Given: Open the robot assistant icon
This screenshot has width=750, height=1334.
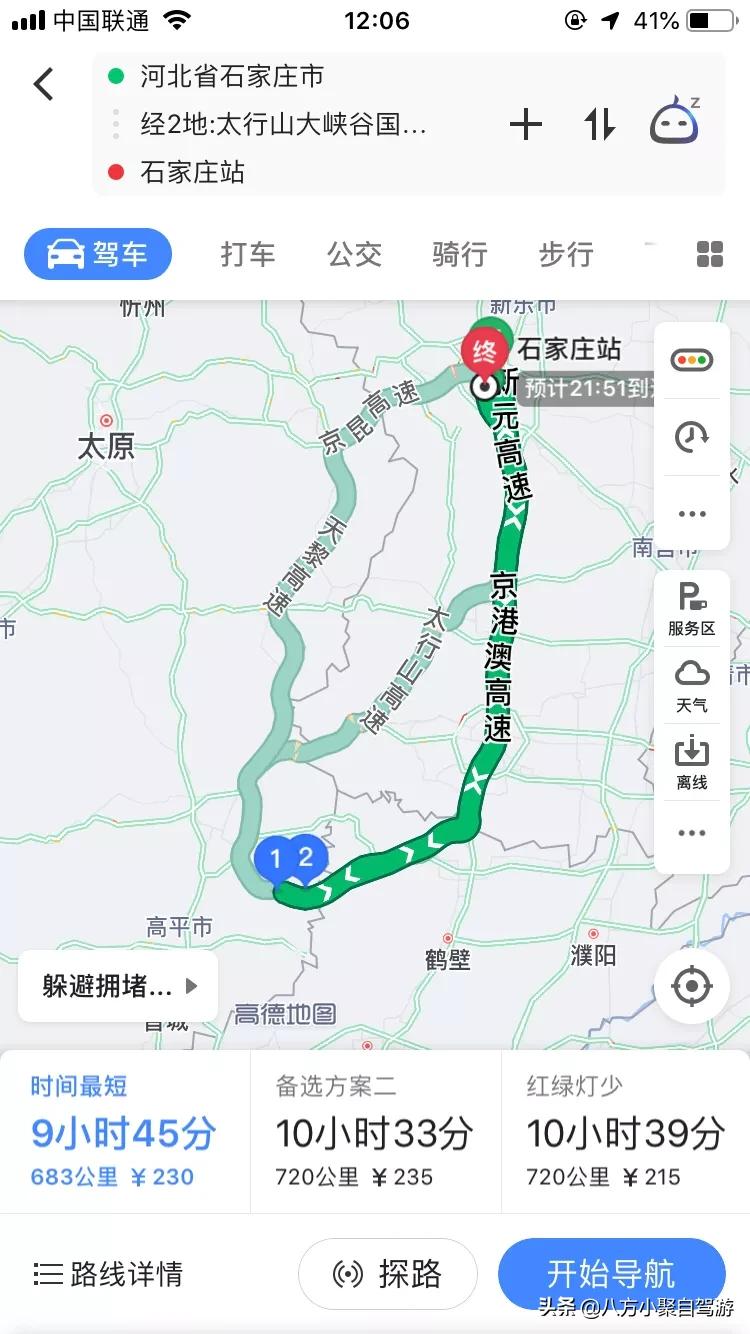Looking at the screenshot, I should [x=676, y=122].
